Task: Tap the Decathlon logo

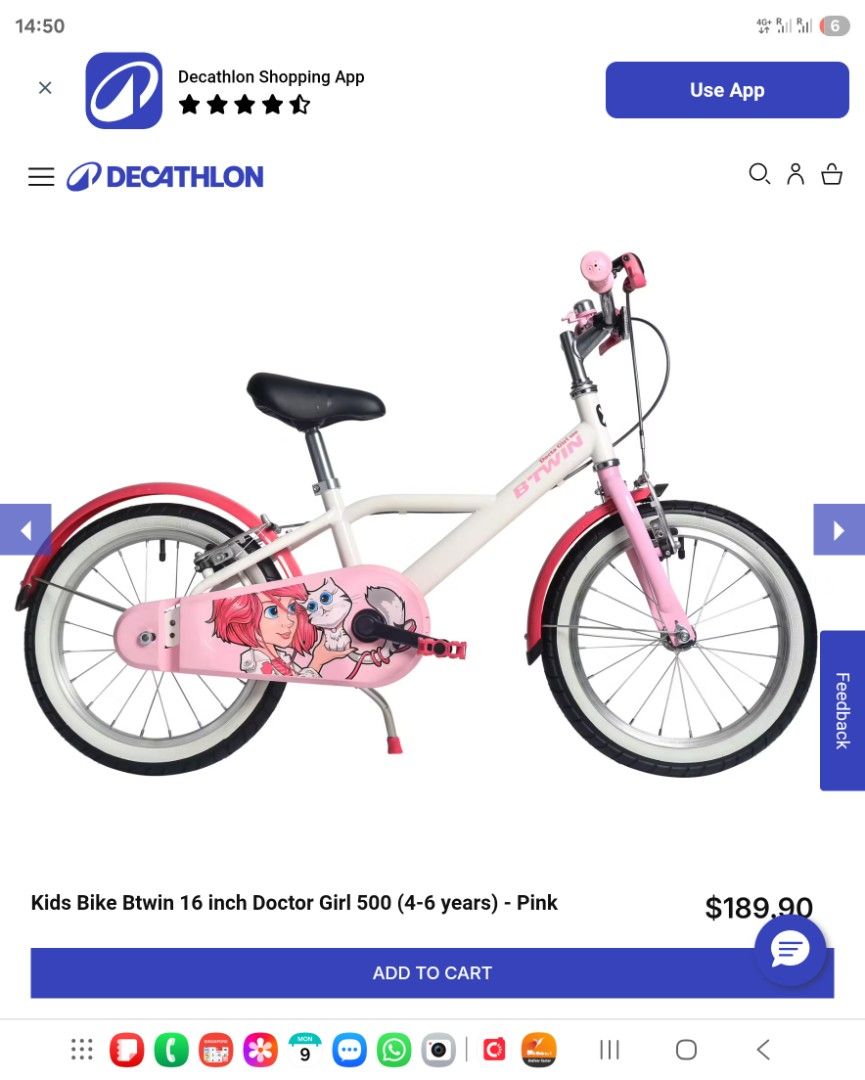Action: [165, 176]
